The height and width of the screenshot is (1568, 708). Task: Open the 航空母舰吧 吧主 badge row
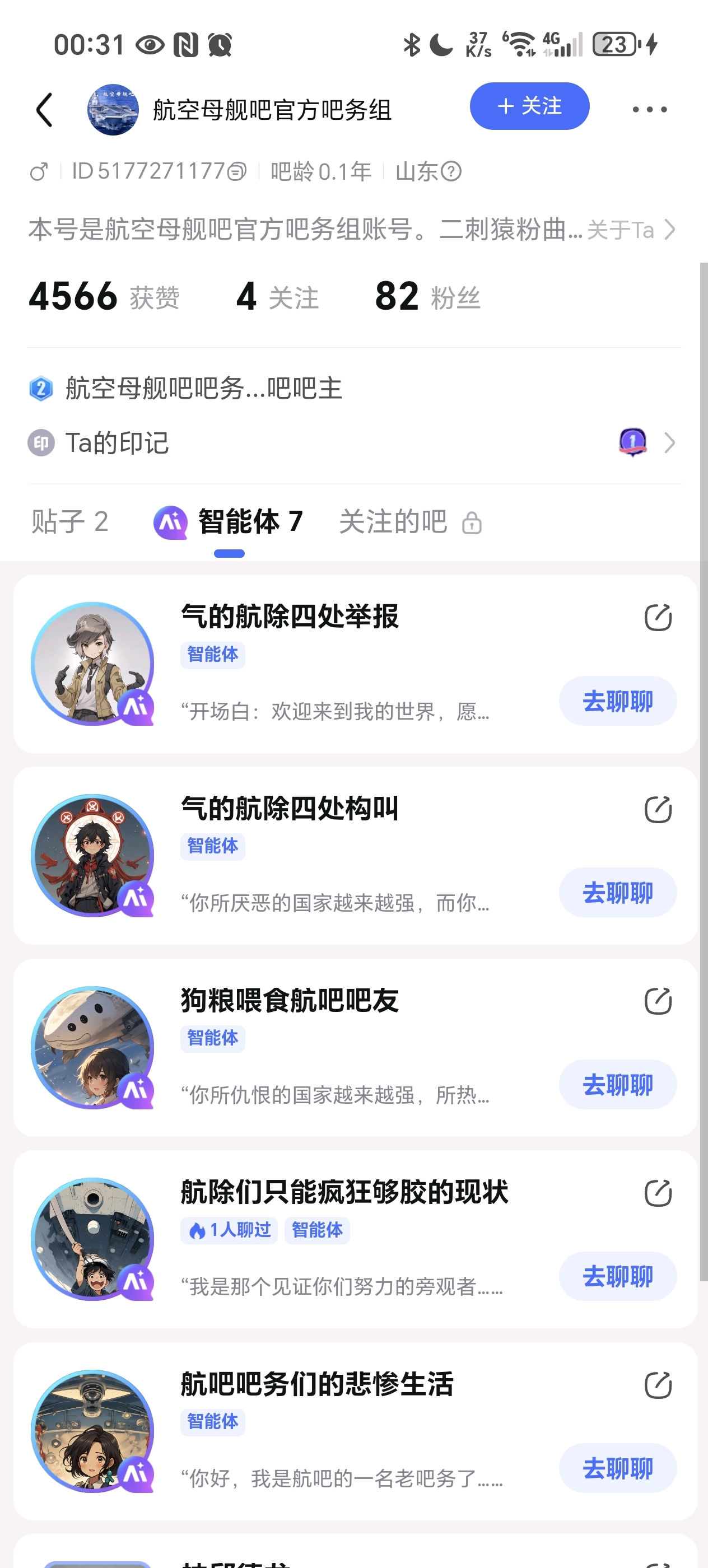coord(203,388)
